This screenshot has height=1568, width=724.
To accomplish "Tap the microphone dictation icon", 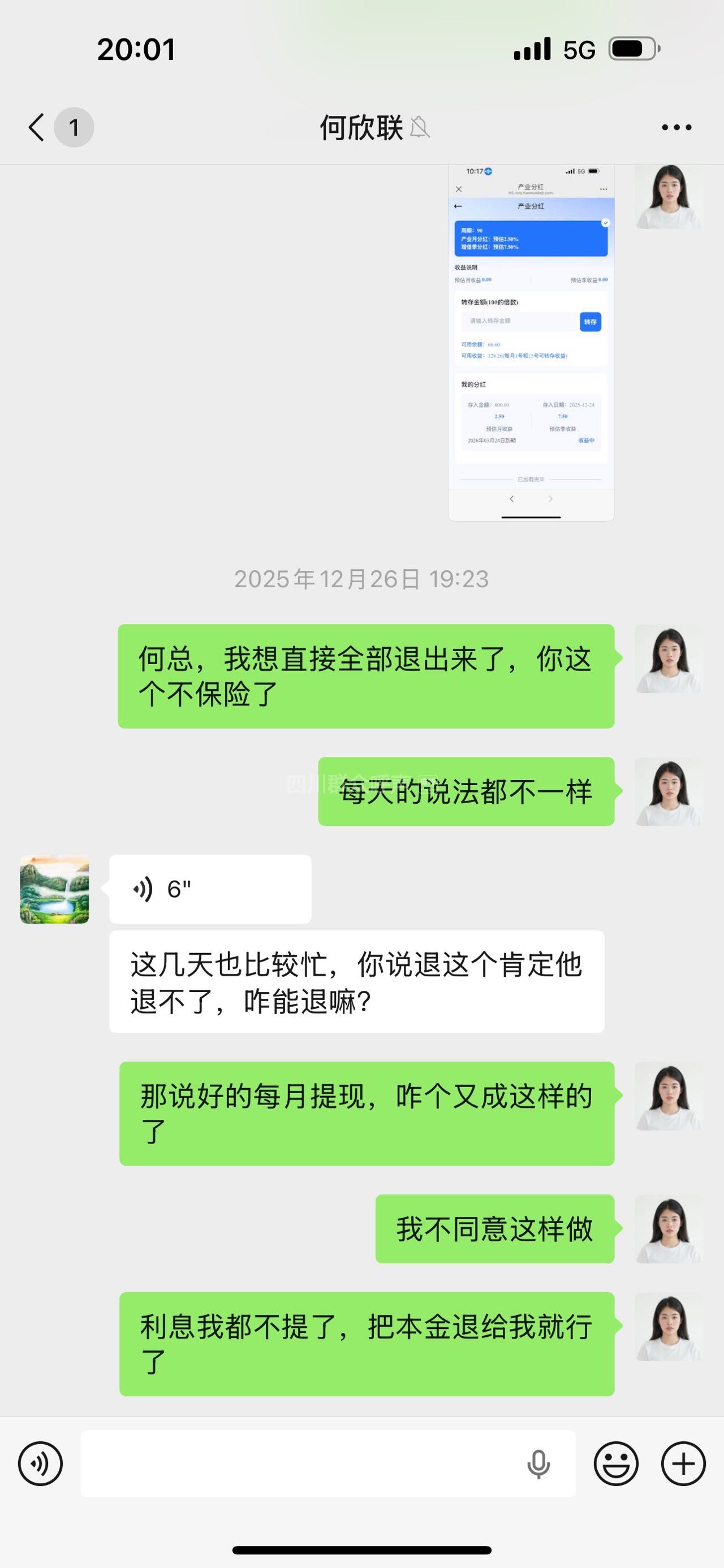I will pos(538,1463).
